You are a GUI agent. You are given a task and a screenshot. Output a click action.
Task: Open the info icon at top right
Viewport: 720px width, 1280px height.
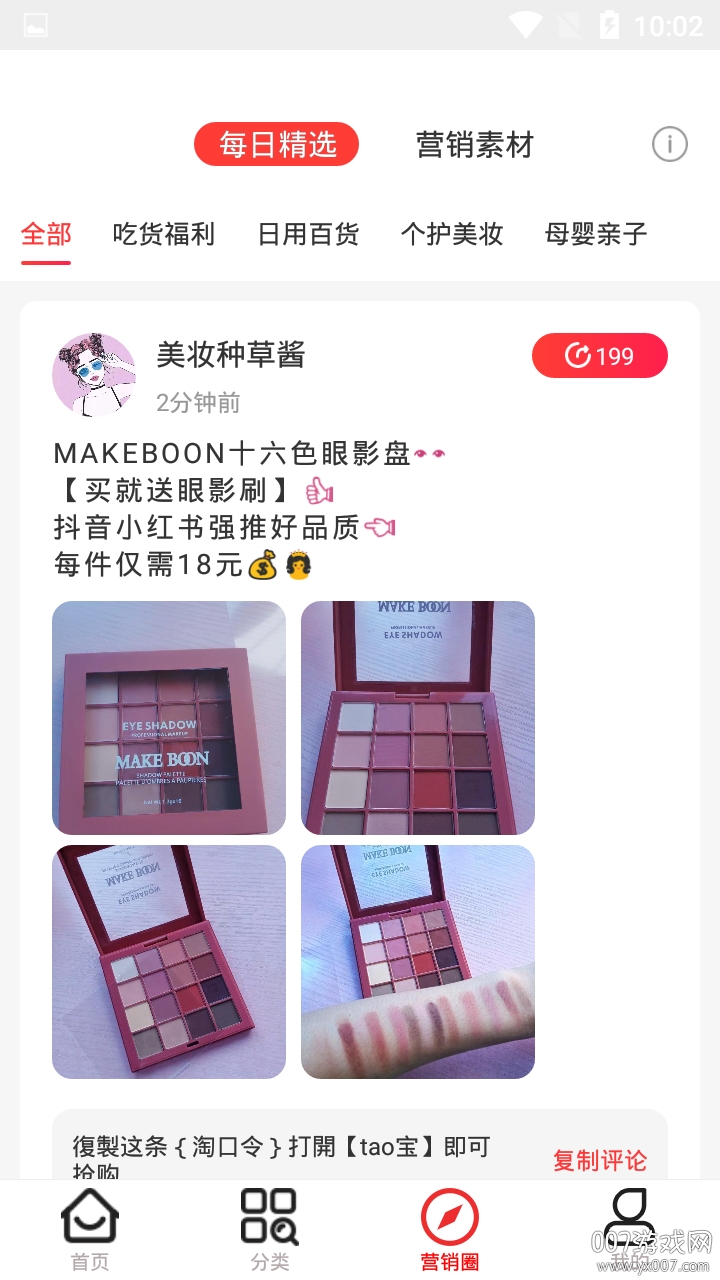tap(669, 145)
